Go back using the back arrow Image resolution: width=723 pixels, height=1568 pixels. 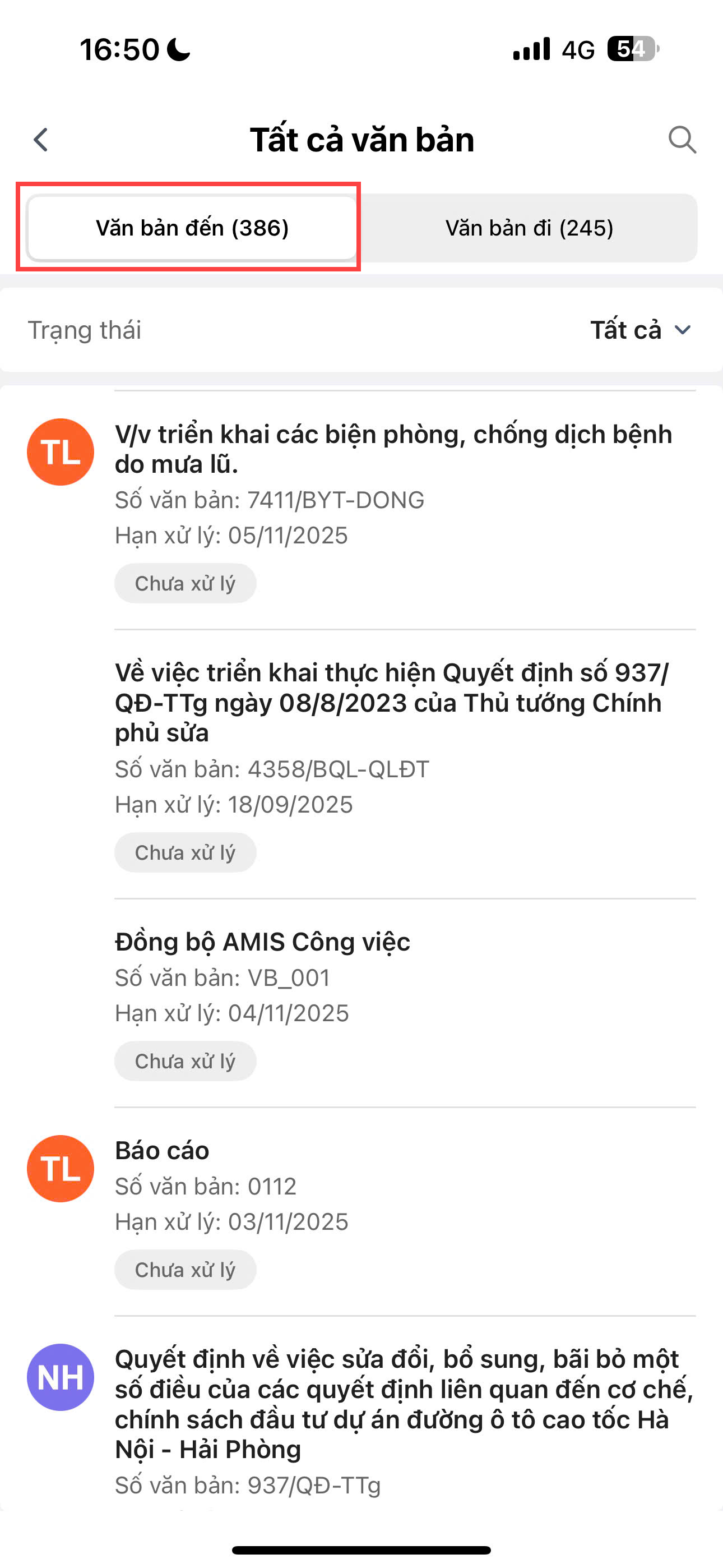coord(41,140)
